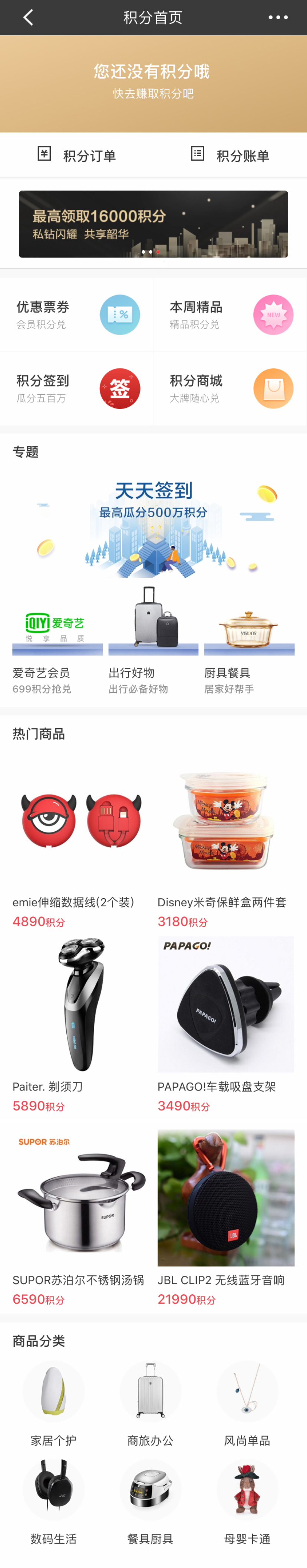Viewport: 307px width, 1568px height.
Task: Enter the 积分商城 points mall
Action: click(230, 388)
